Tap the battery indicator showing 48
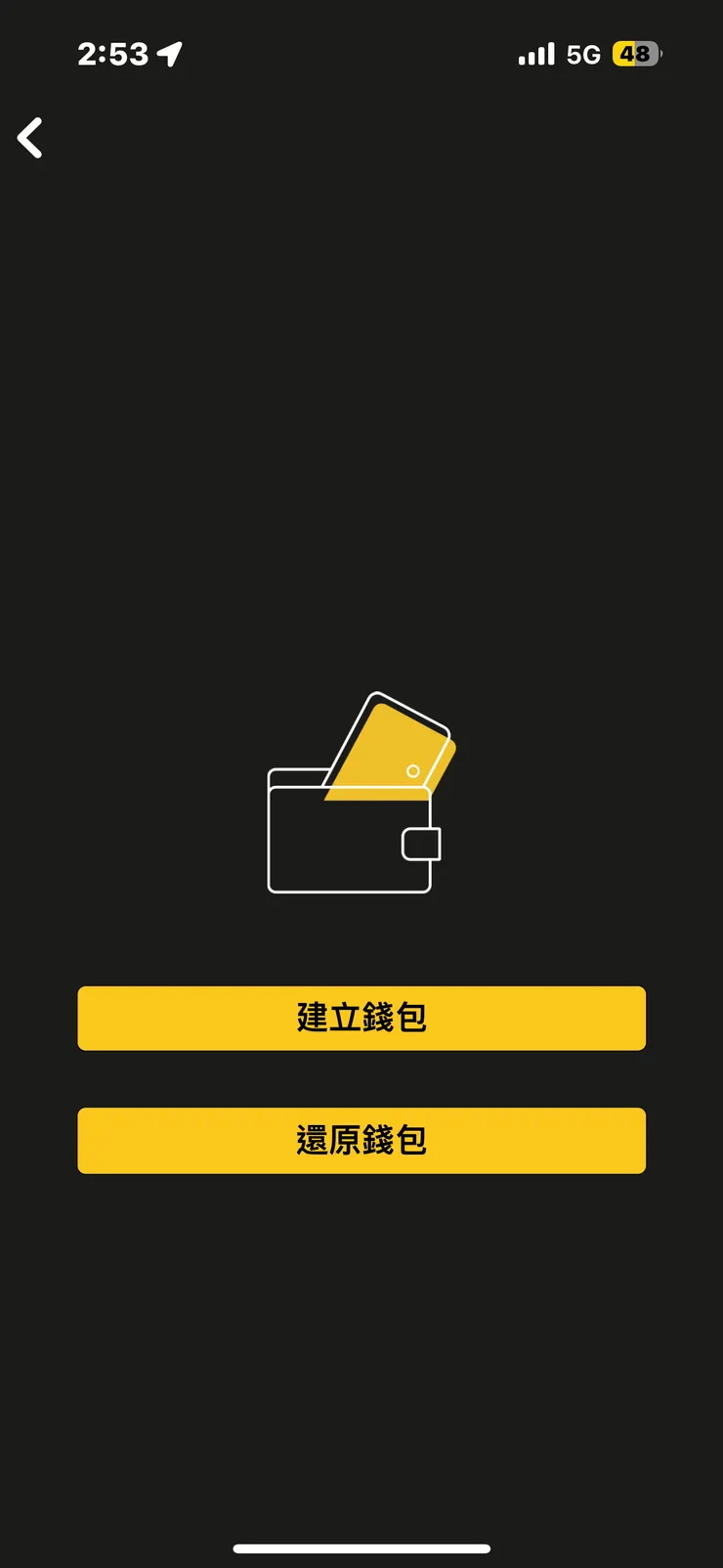Screen dimensions: 723x1568 [x=637, y=54]
